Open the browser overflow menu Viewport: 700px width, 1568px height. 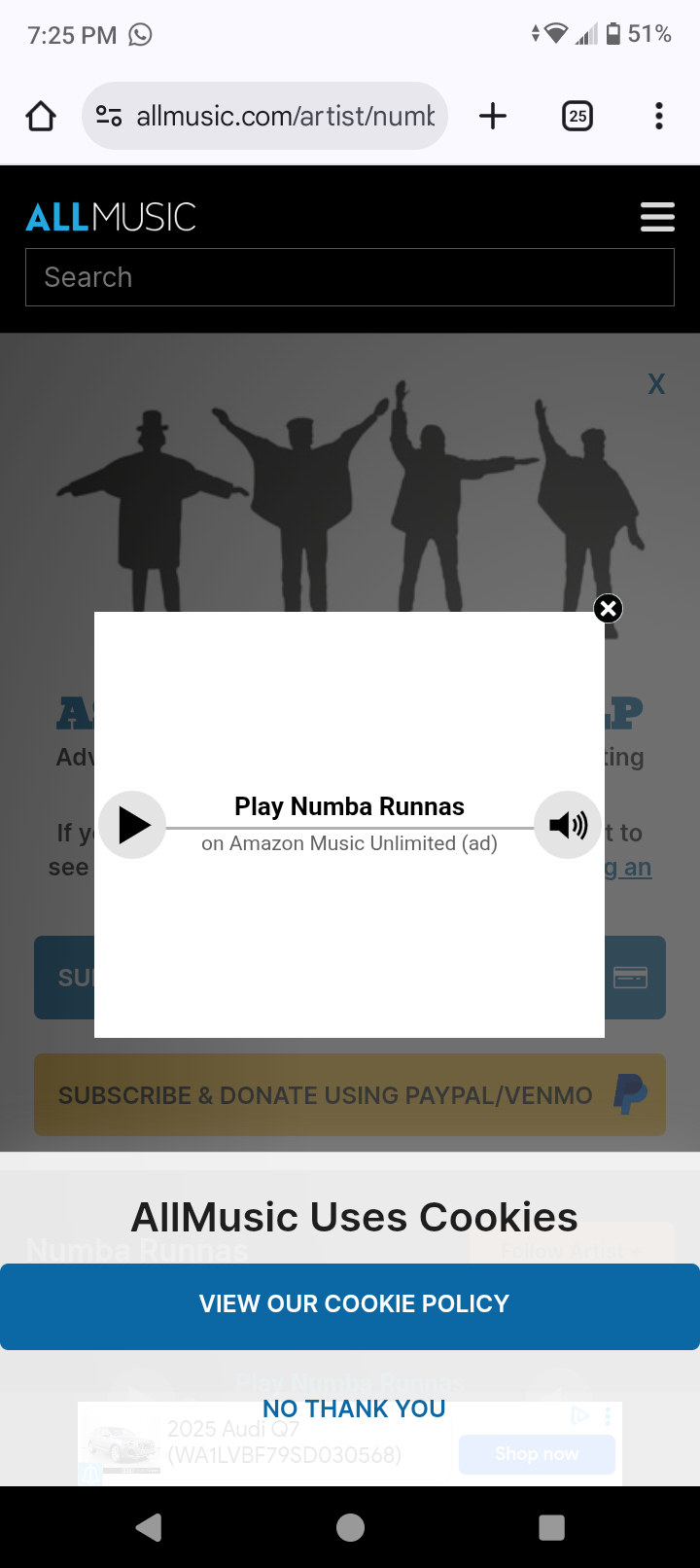click(658, 117)
